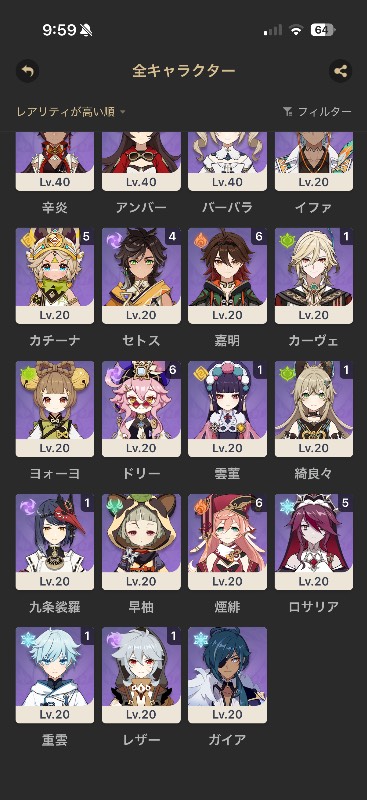367x800 pixels.
Task: Open the フィルター options
Action: [x=317, y=112]
